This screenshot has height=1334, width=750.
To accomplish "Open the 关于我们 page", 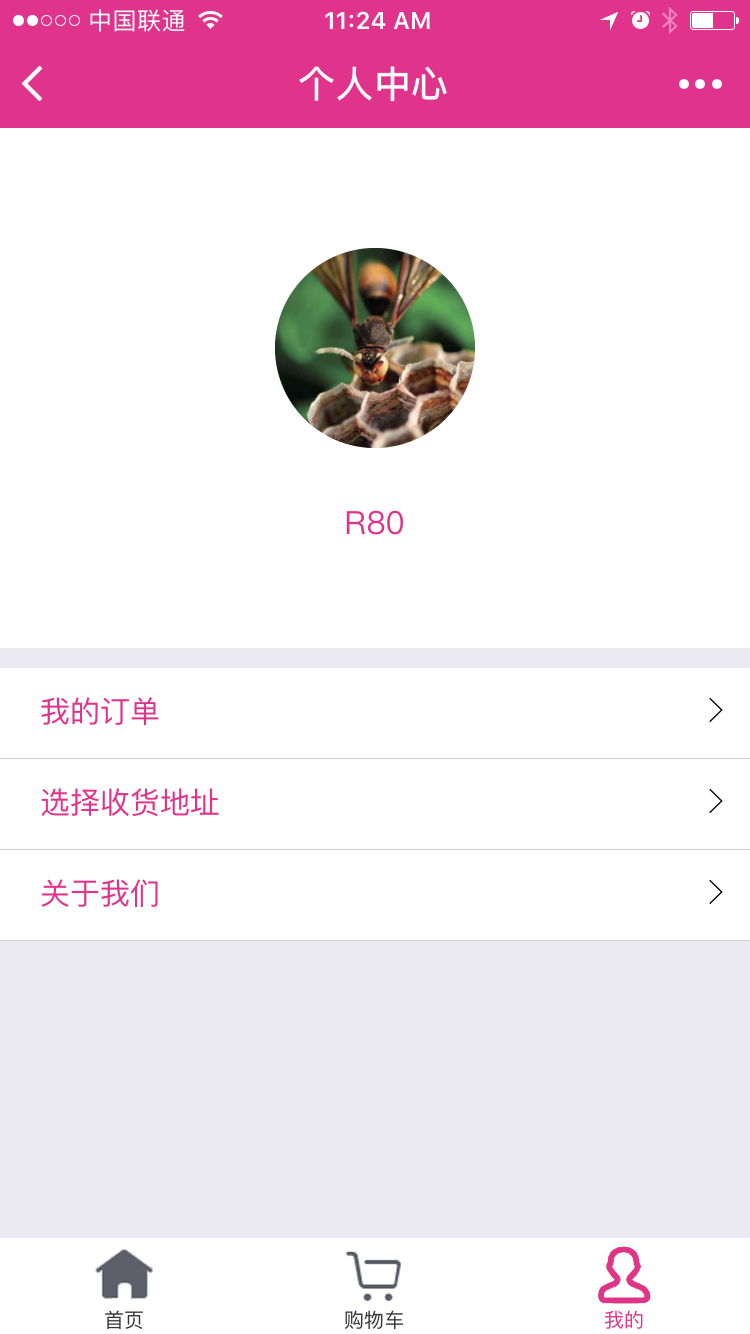I will [375, 894].
